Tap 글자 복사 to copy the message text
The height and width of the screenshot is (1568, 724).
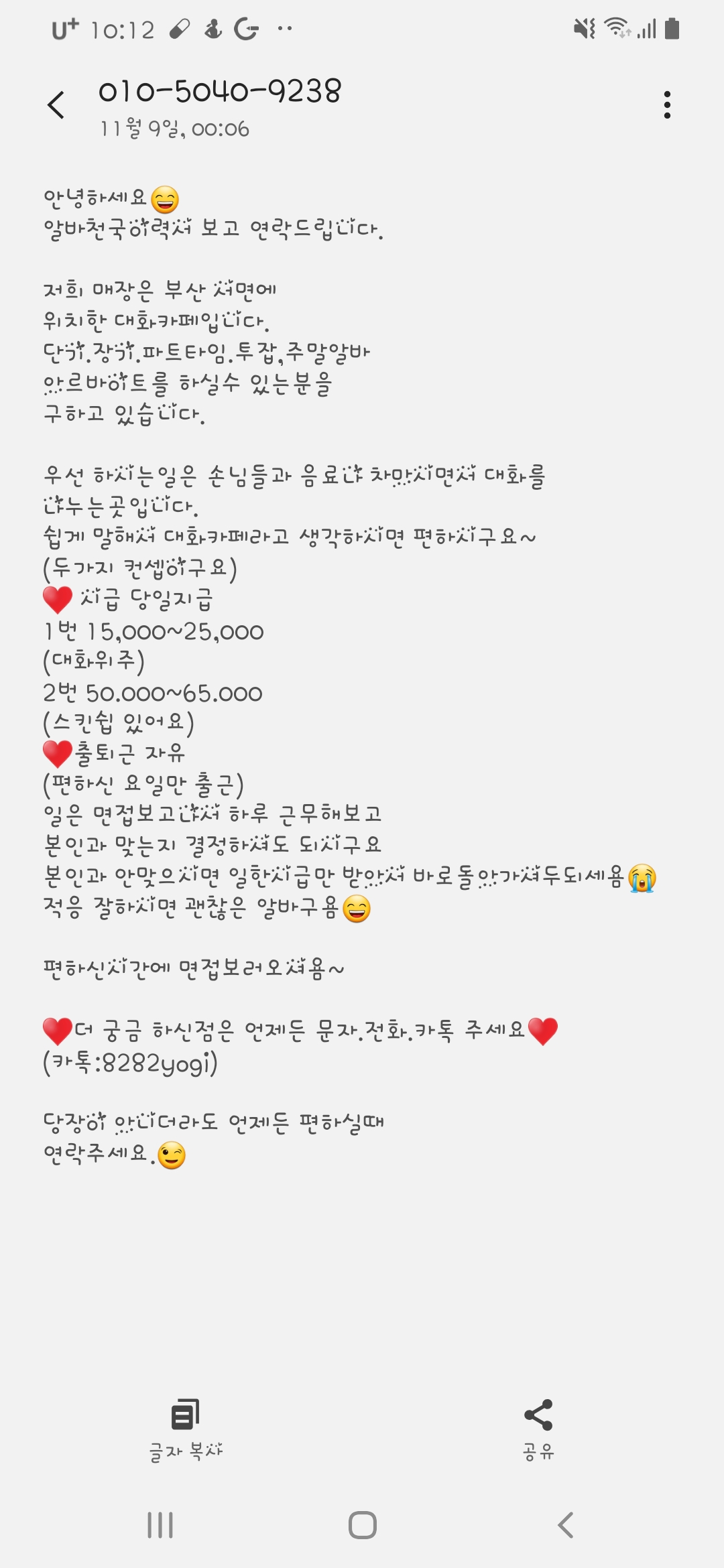185,1429
